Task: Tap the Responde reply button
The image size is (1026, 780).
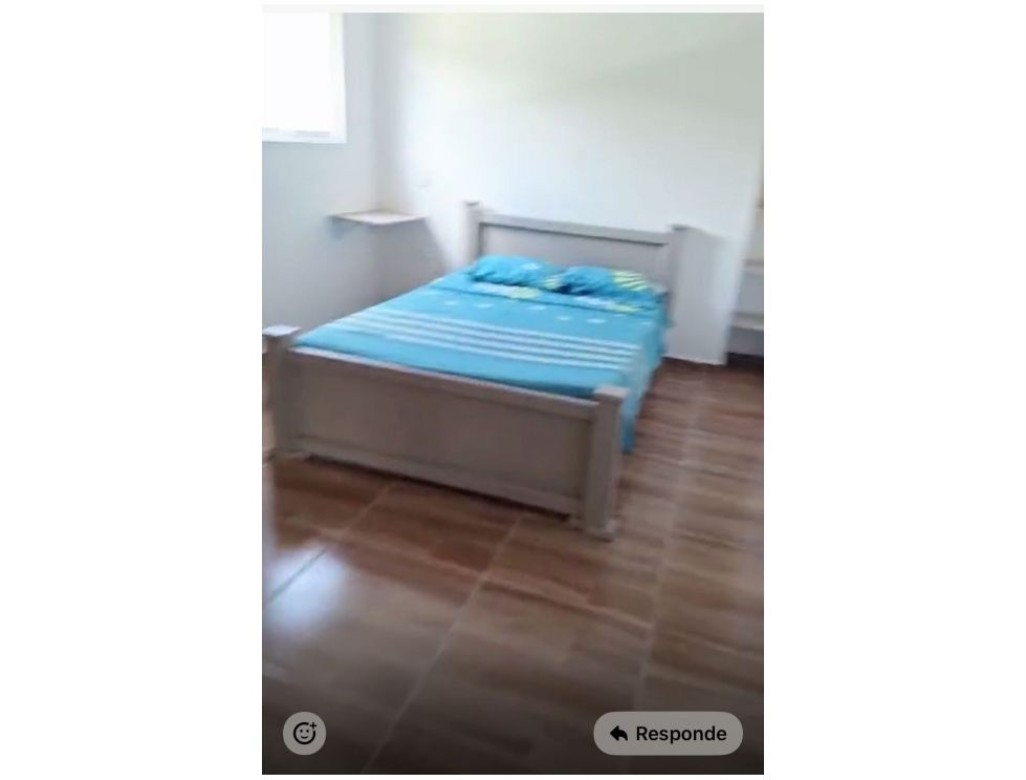Action: click(x=668, y=734)
